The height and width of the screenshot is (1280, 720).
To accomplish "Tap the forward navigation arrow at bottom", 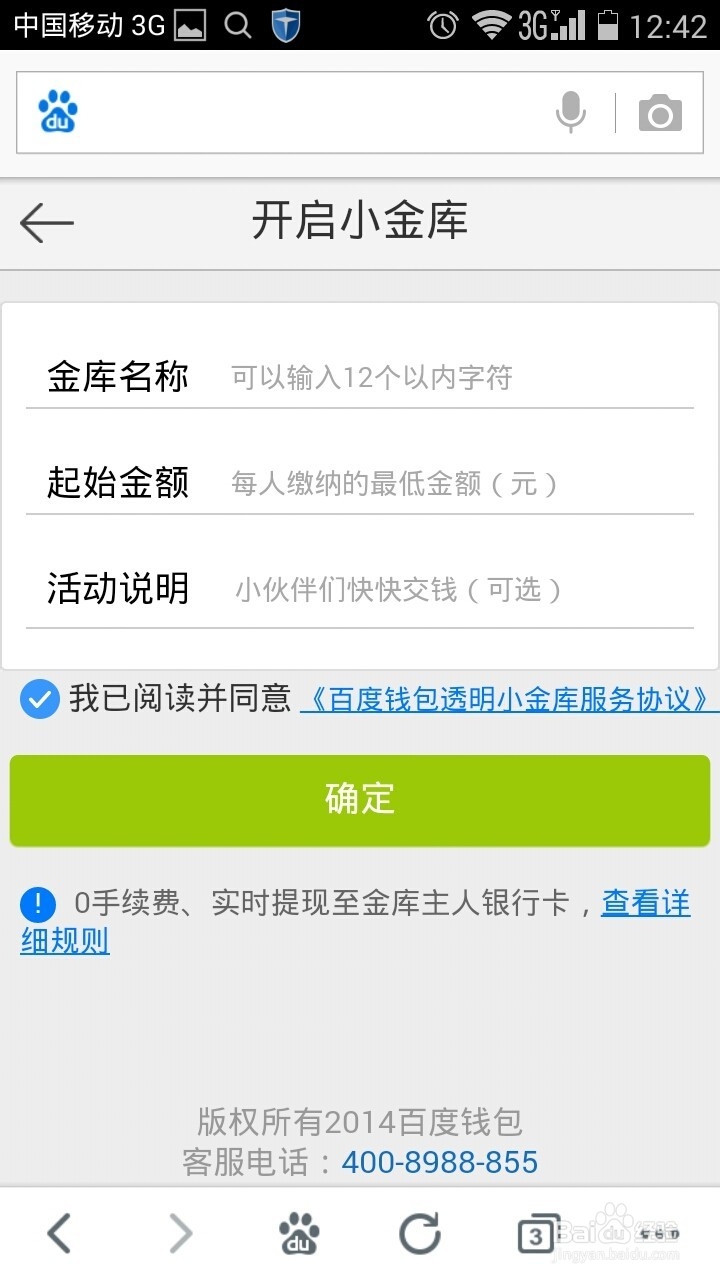I will click(178, 1234).
